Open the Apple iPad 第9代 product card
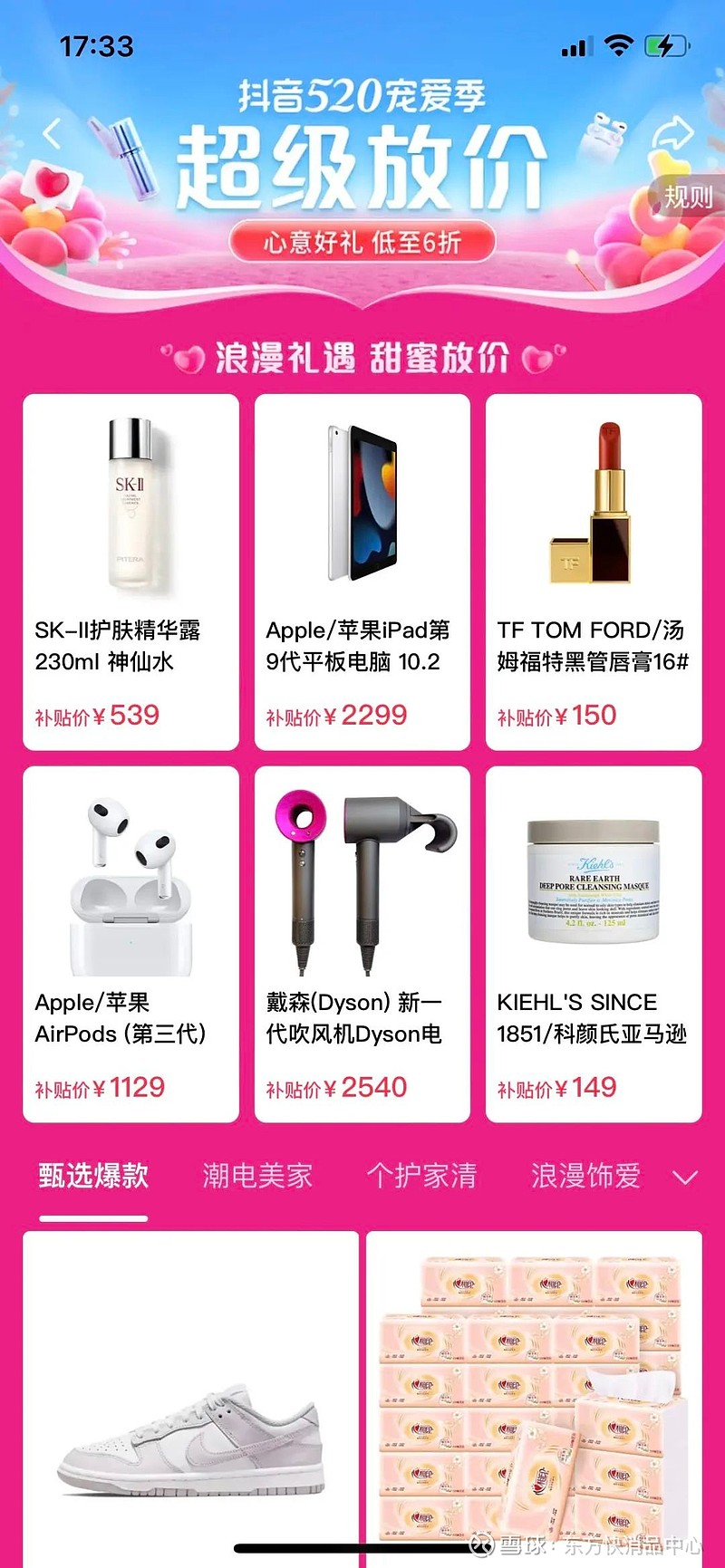Viewport: 725px width, 1568px height. pos(362,572)
